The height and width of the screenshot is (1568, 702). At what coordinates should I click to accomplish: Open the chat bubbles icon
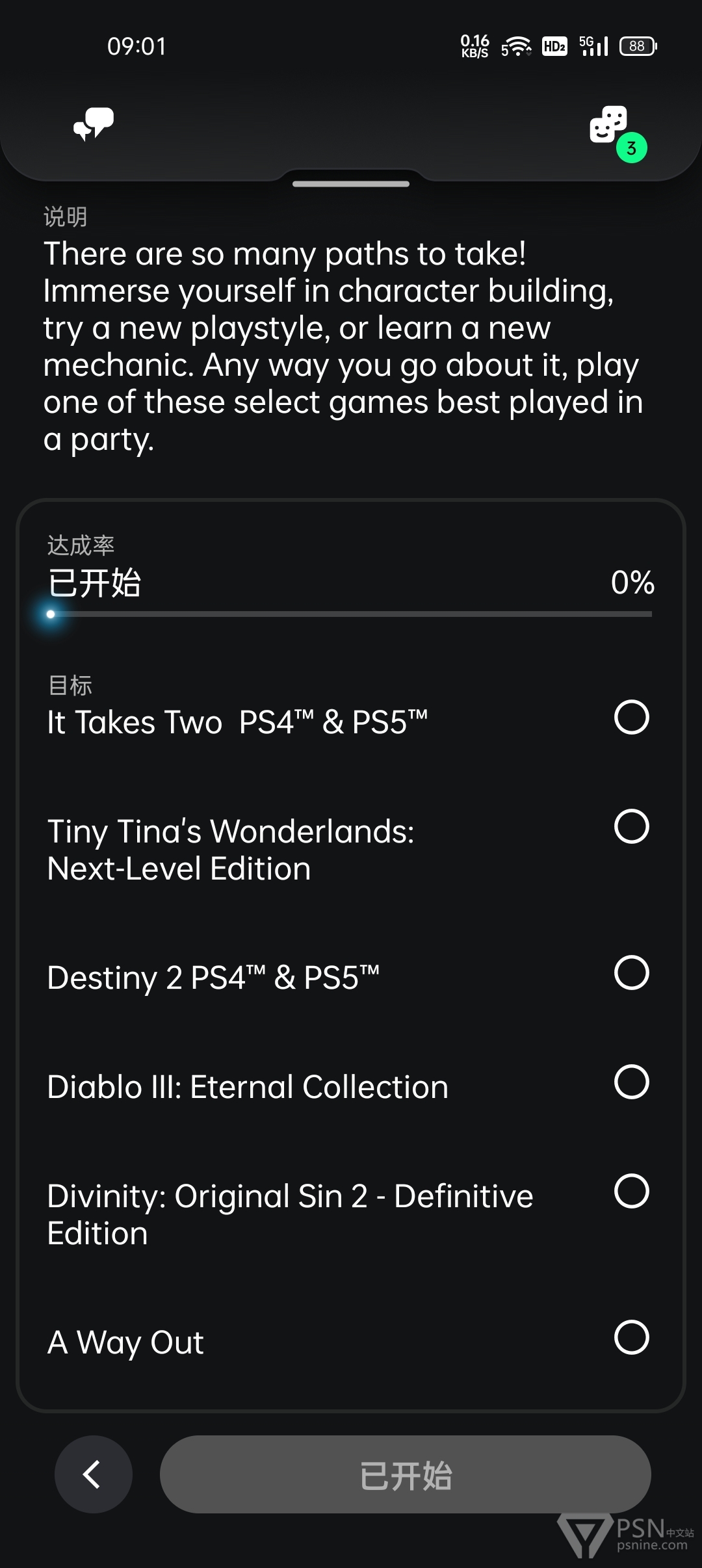(x=94, y=125)
